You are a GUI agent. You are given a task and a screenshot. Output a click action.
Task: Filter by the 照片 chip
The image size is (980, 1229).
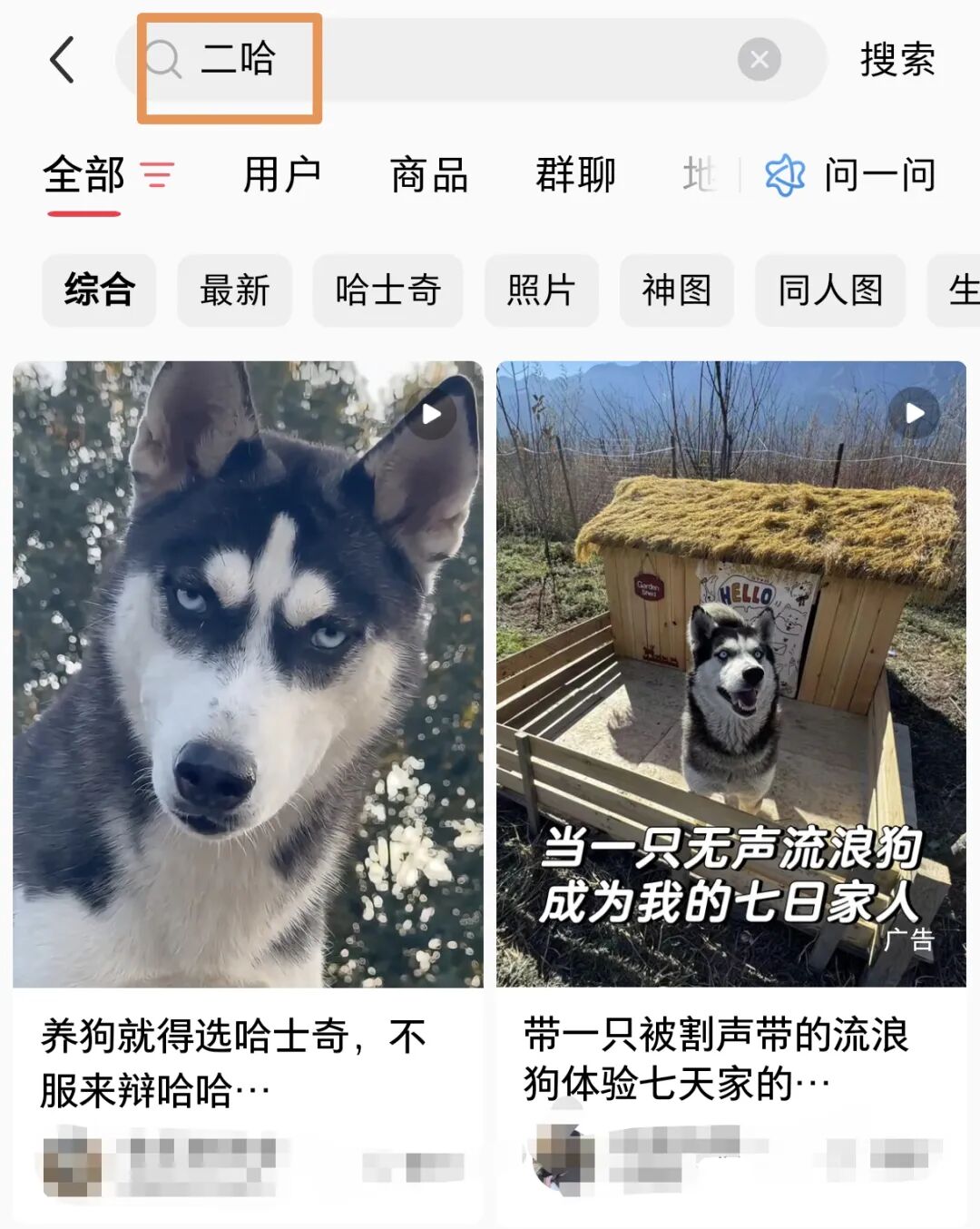pyautogui.click(x=541, y=290)
